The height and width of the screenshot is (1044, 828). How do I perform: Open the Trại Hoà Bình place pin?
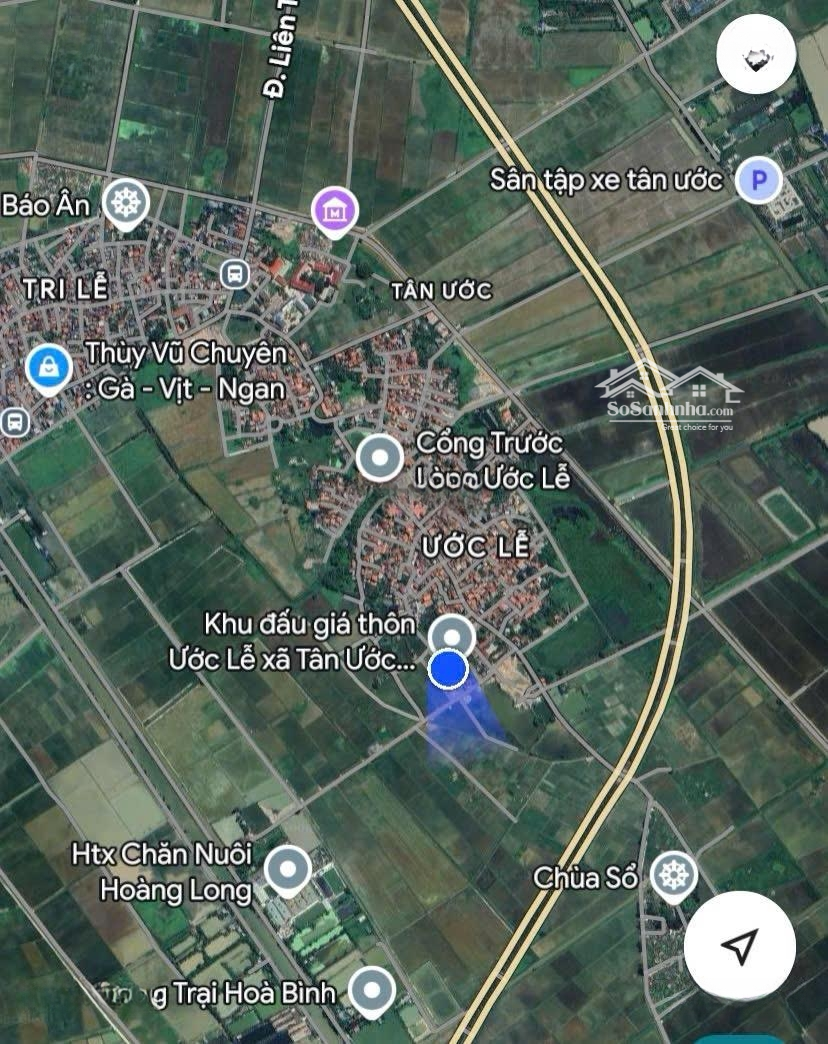click(373, 989)
